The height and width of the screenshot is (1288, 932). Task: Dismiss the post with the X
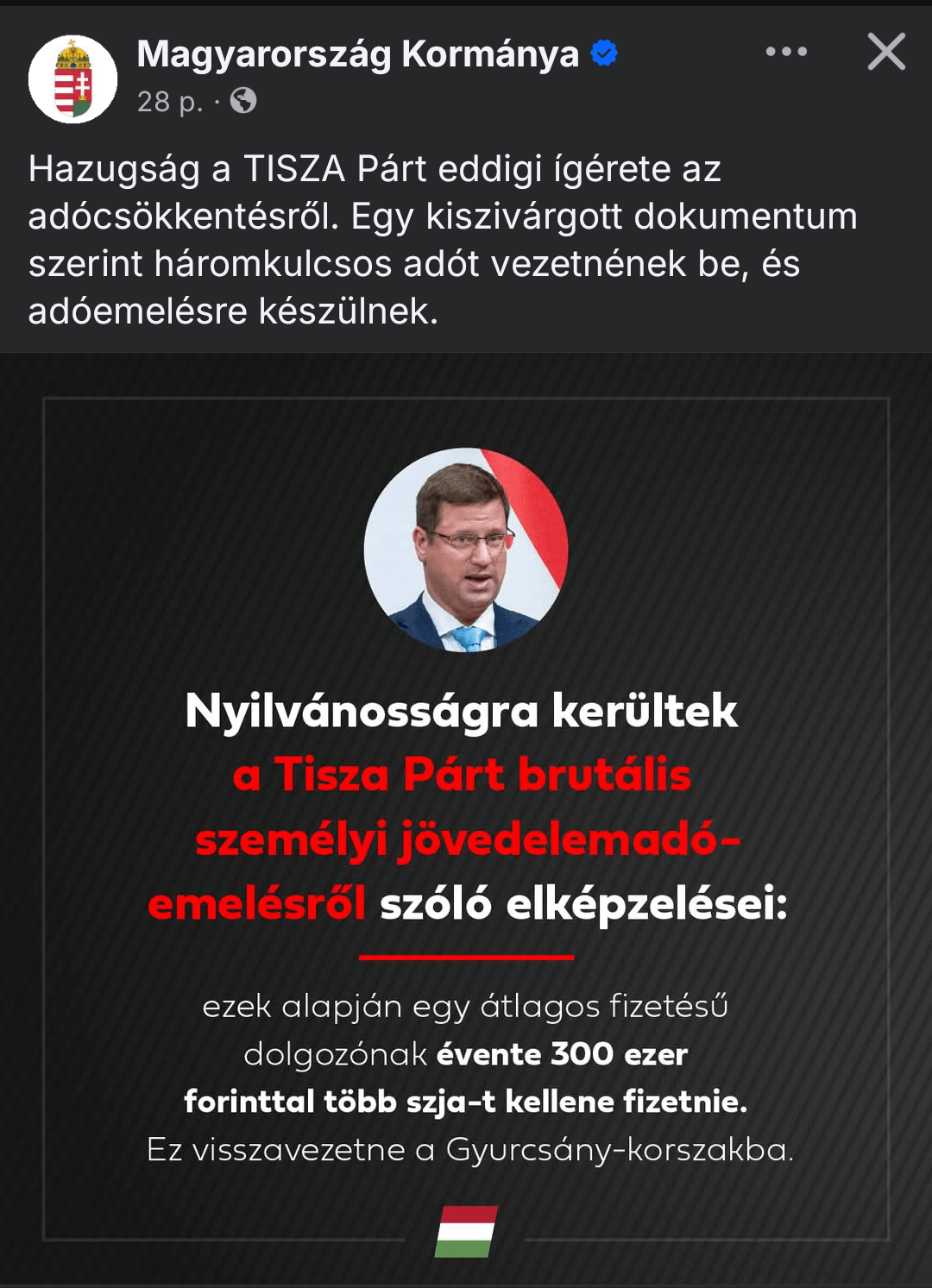(x=886, y=52)
